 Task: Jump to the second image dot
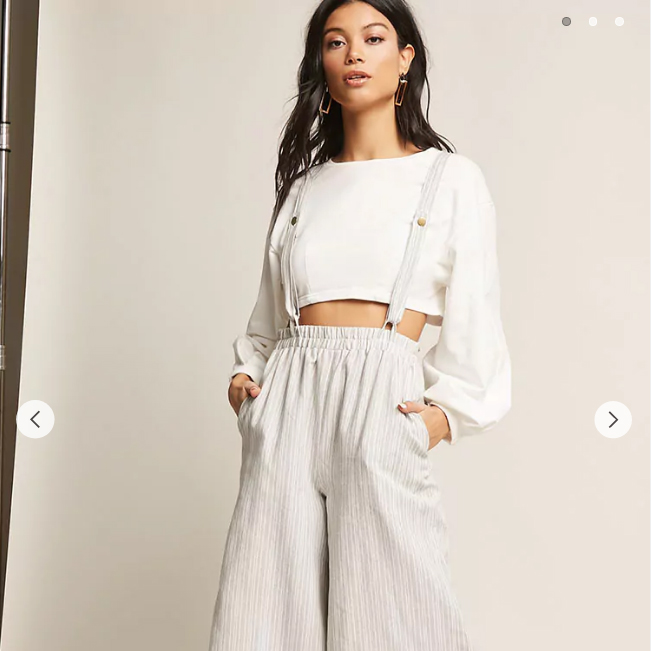(593, 21)
